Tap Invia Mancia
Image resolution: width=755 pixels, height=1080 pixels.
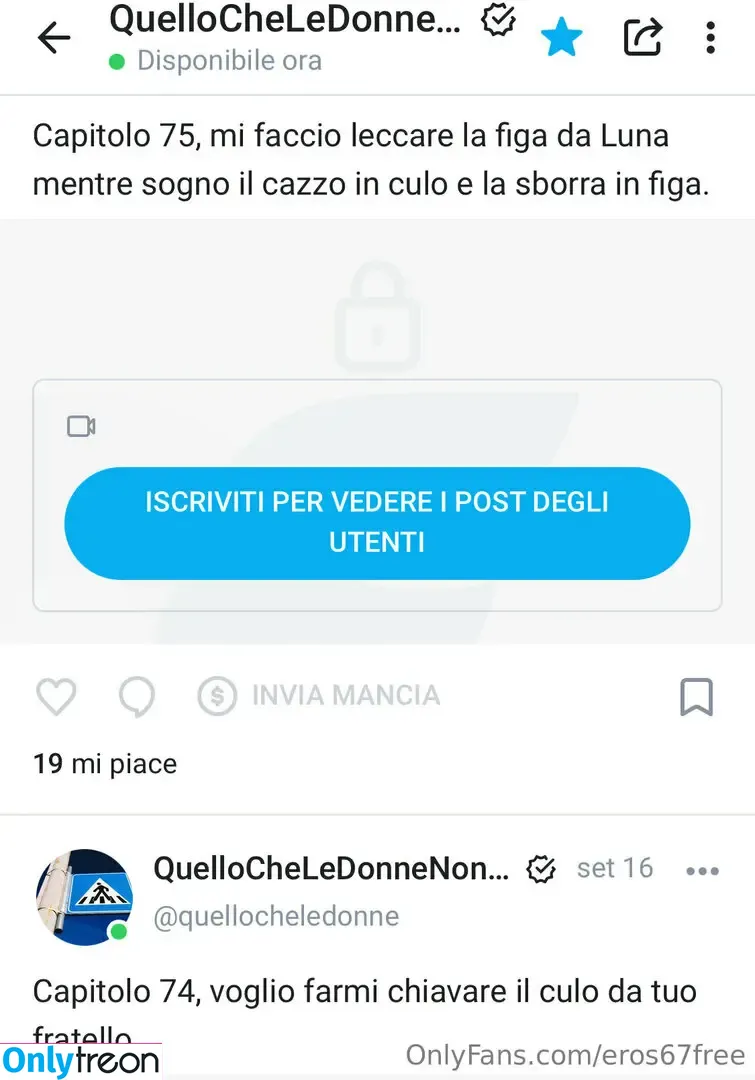click(x=319, y=696)
